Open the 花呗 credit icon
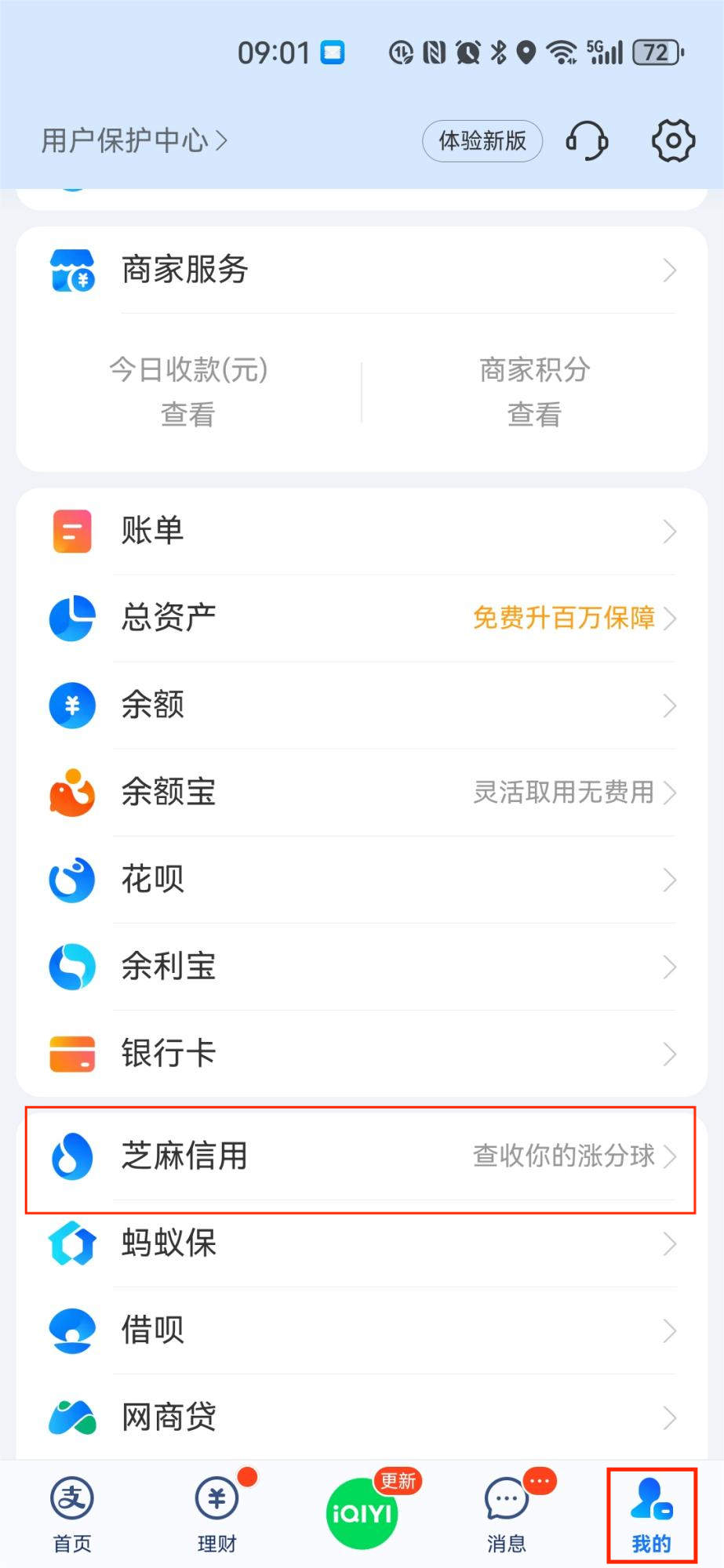724x1568 pixels. (71, 878)
